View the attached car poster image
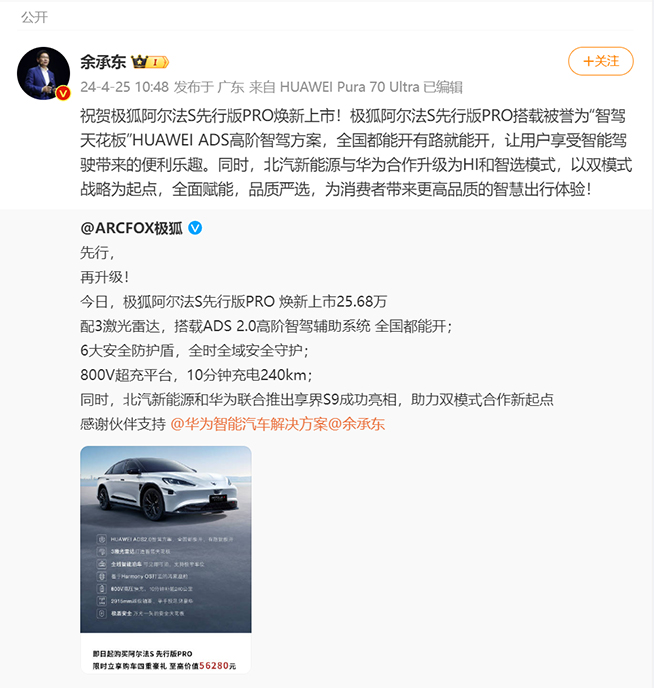Image resolution: width=654 pixels, height=688 pixels. coord(166,558)
